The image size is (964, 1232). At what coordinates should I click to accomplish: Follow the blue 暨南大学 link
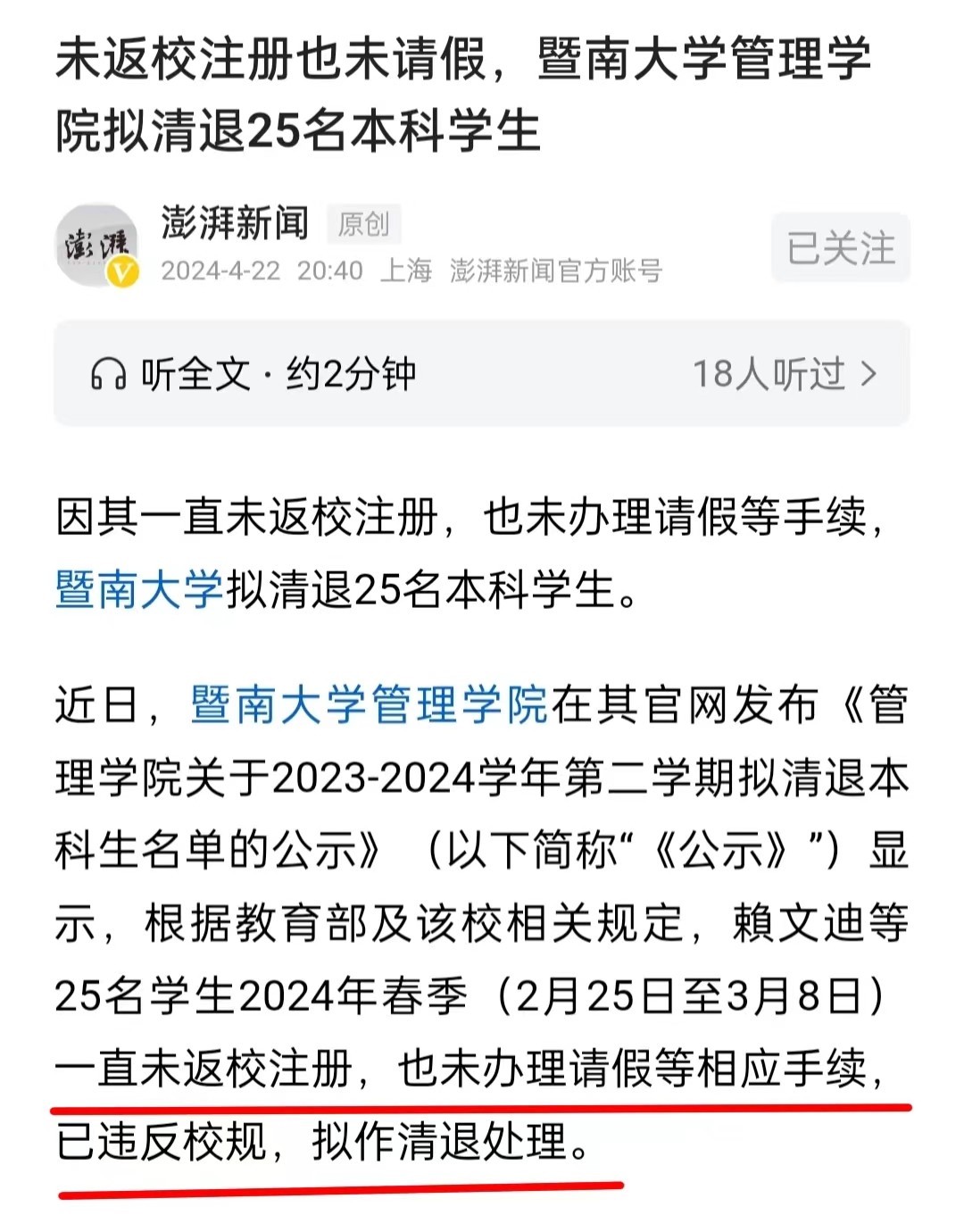[x=139, y=591]
